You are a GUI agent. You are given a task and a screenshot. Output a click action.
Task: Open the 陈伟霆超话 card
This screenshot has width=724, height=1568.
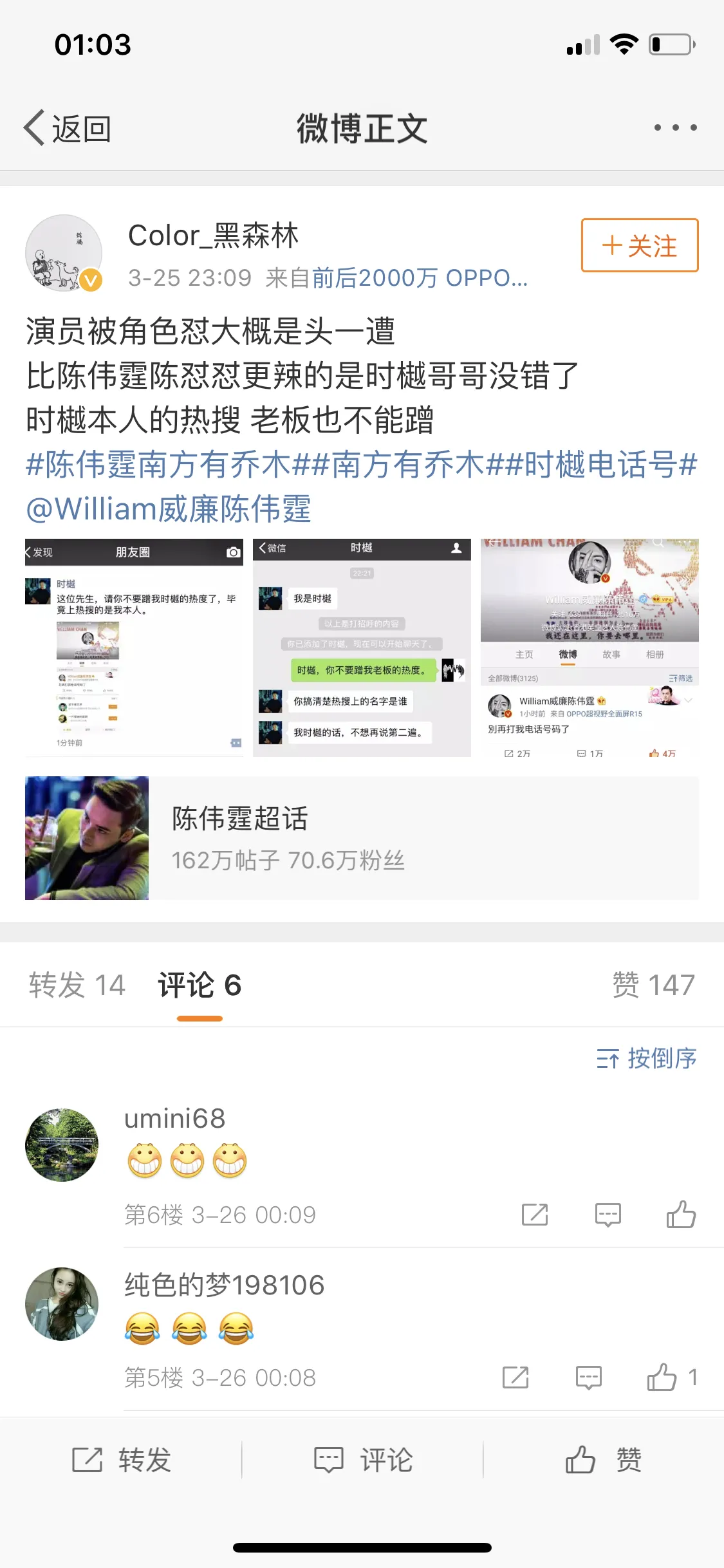click(x=362, y=838)
